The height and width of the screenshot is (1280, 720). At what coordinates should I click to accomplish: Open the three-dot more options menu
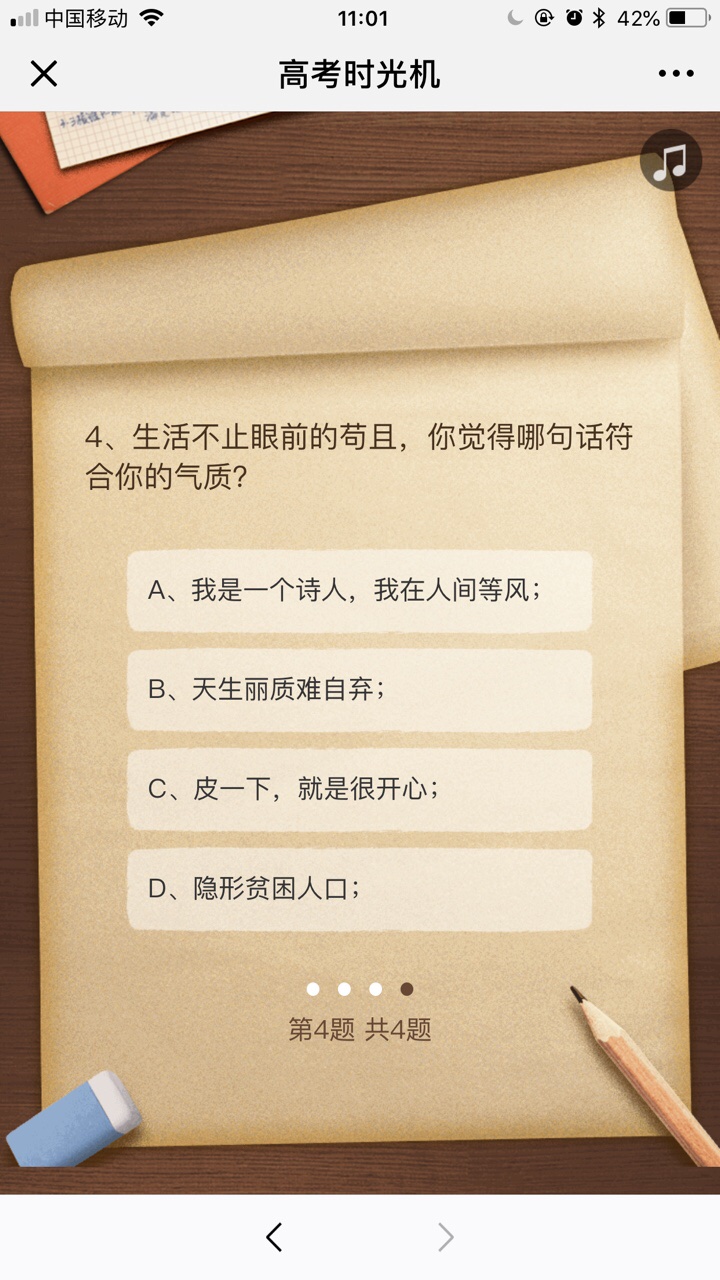point(676,73)
